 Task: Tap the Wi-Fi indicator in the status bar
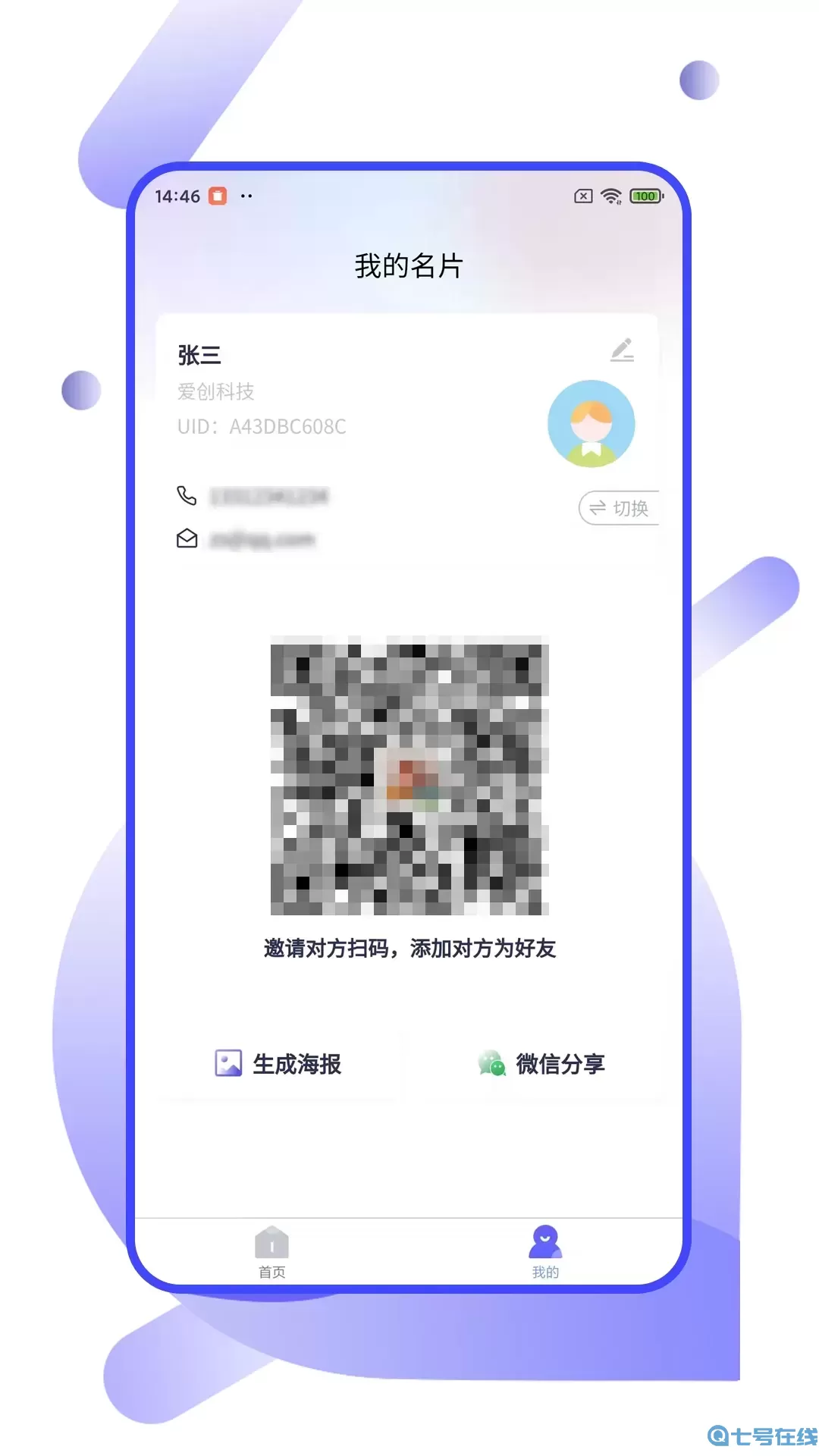[611, 196]
